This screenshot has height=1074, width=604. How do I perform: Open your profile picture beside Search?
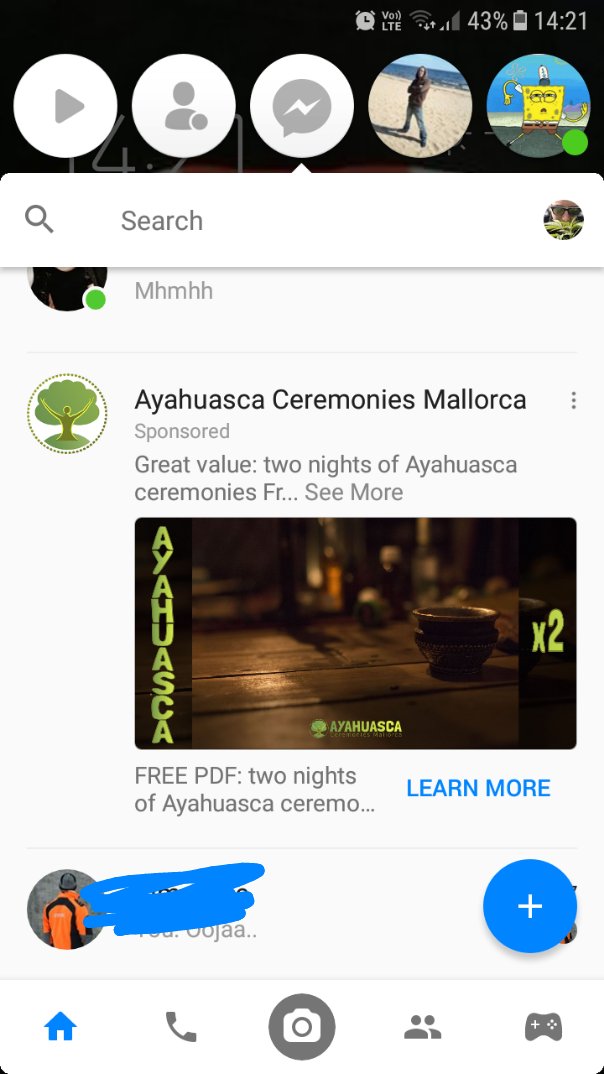point(564,220)
